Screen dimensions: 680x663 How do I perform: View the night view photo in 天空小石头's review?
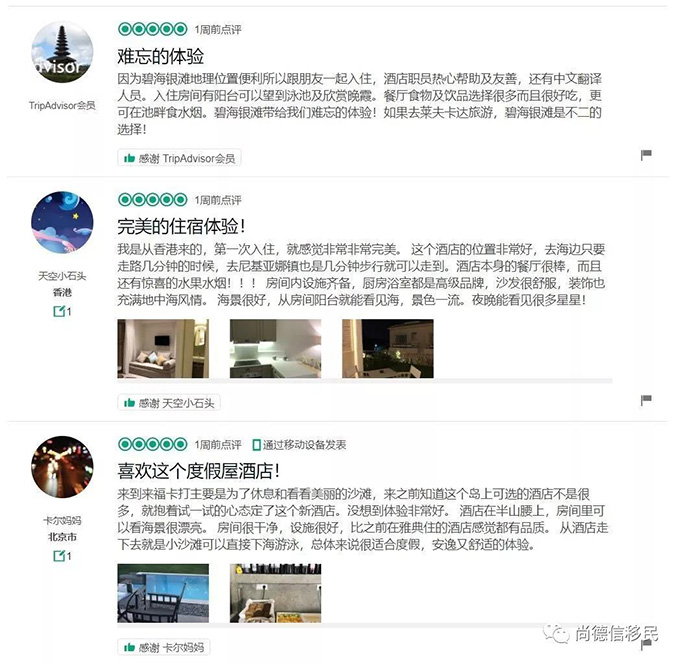pyautogui.click(x=387, y=349)
